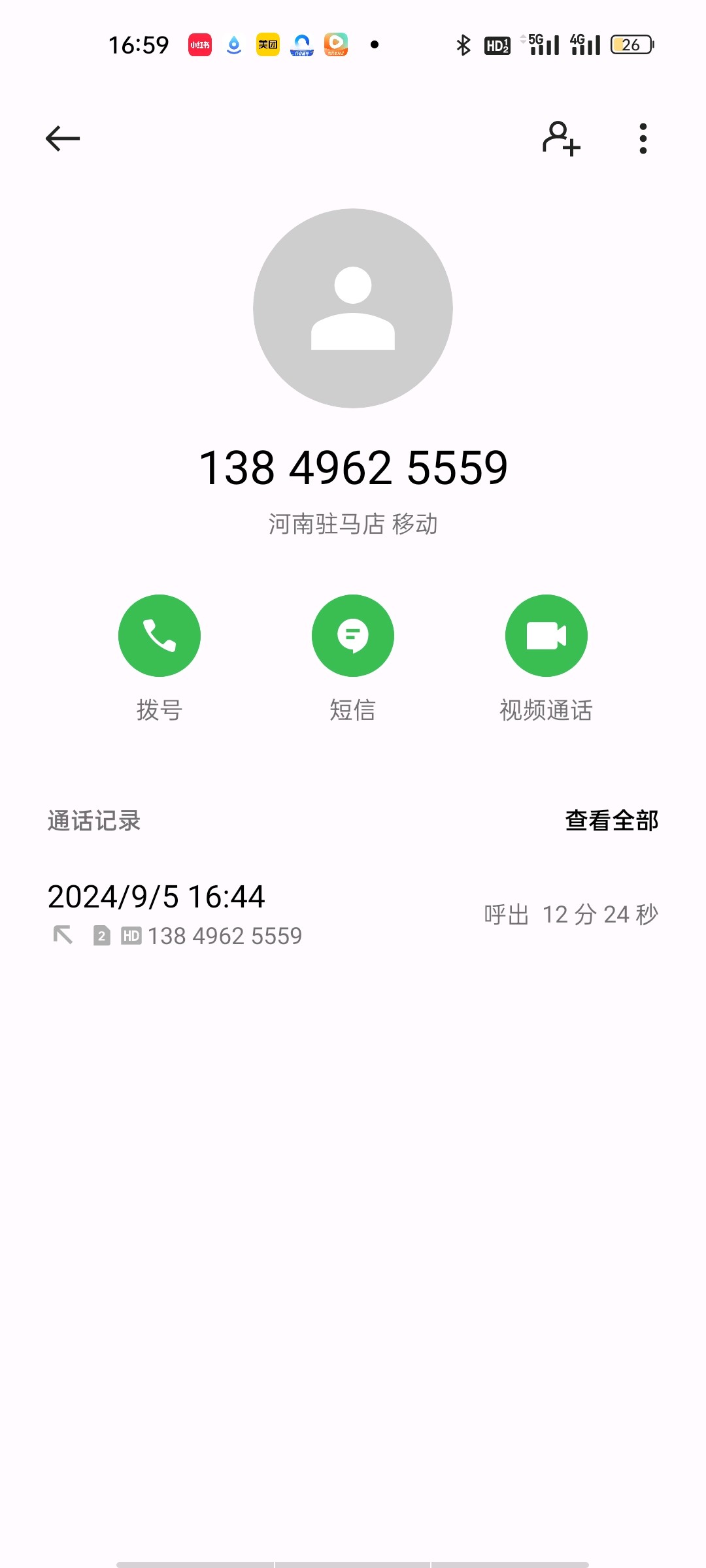706x1568 pixels.
Task: Dial the number with 拨号 button
Action: (160, 636)
